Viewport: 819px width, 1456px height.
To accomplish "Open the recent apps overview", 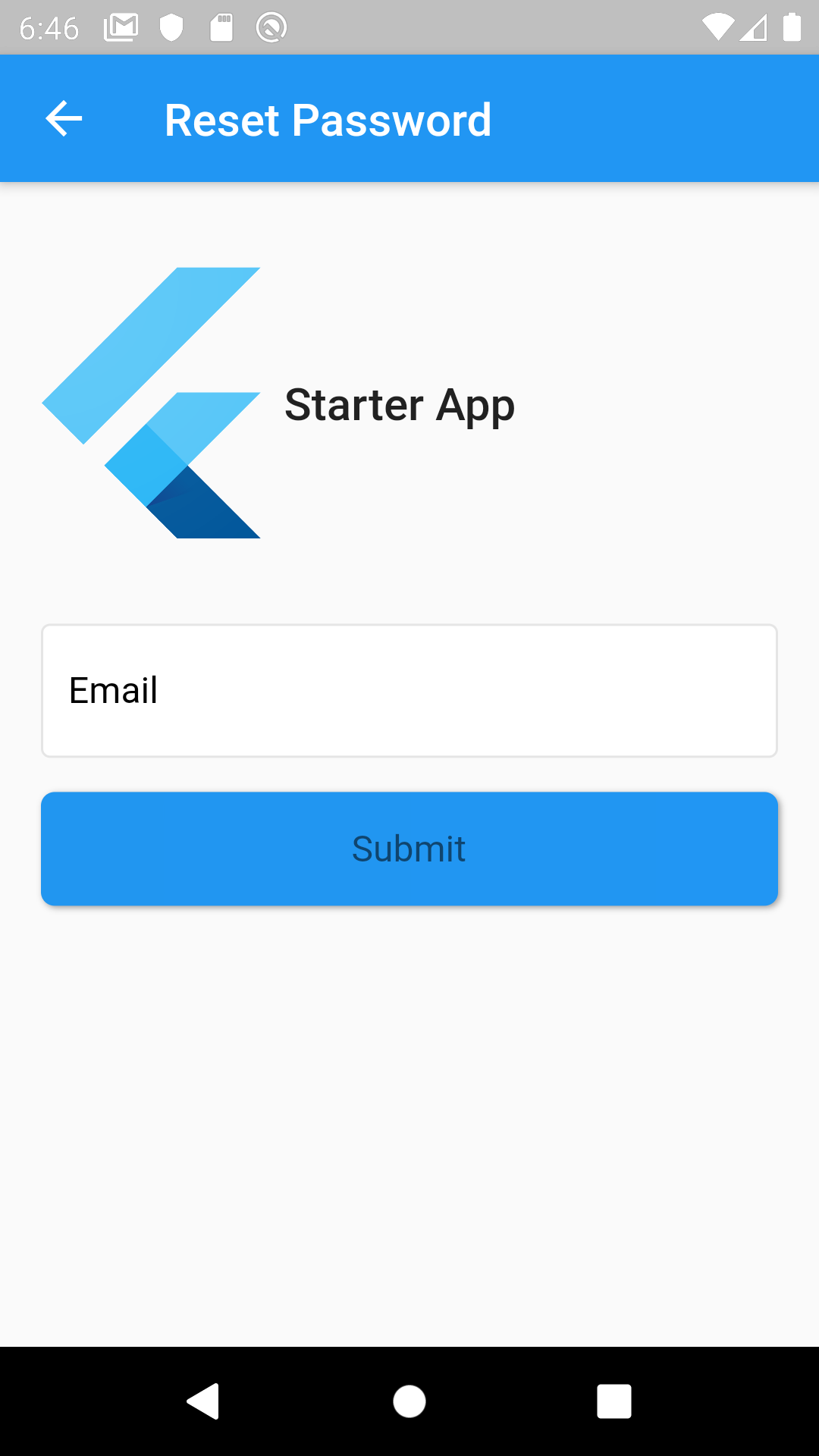I will tap(614, 1401).
